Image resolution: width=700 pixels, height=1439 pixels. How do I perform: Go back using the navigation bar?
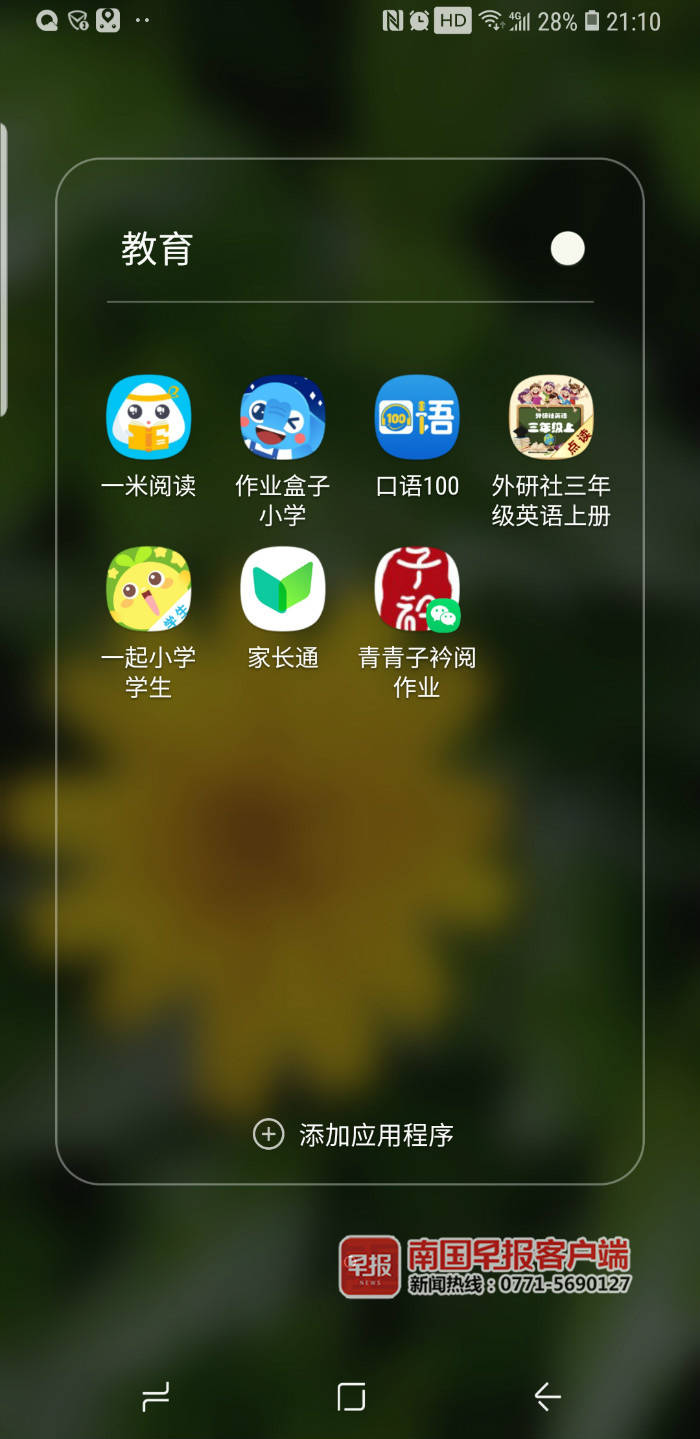tap(547, 1396)
